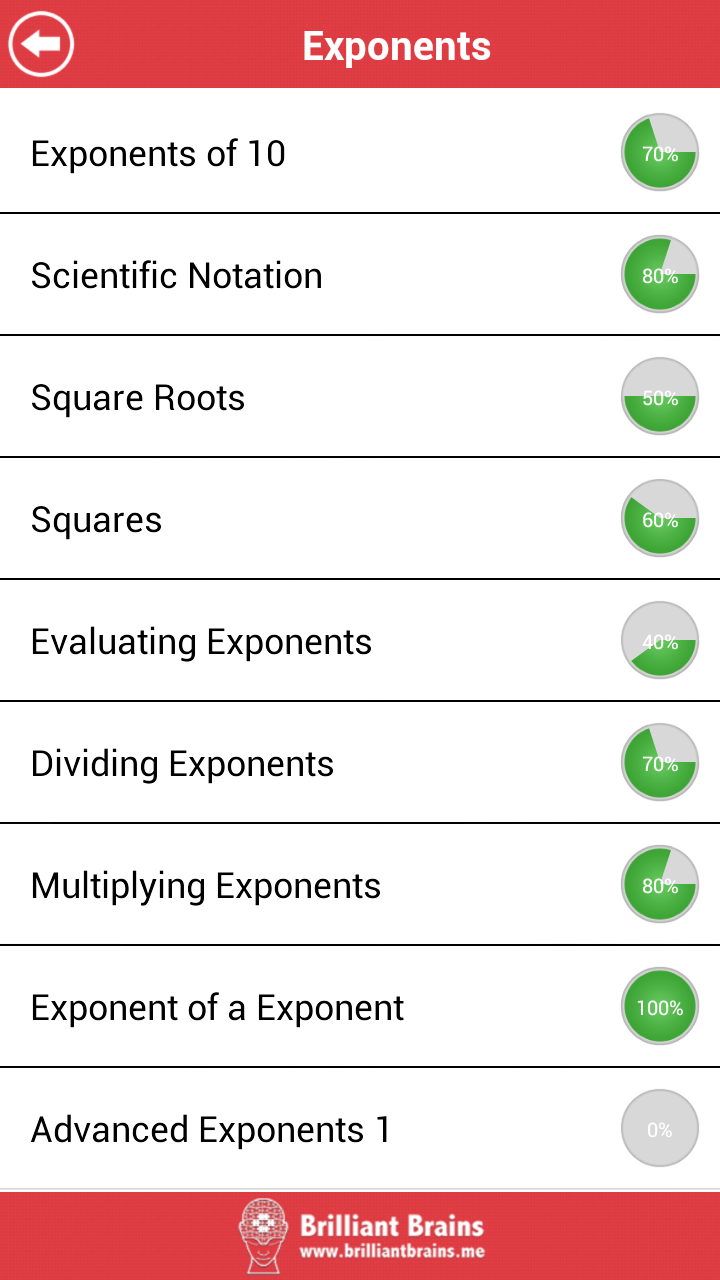Screen dimensions: 720x1280
Task: Click the 40% progress circle for Evaluating Exponents
Action: pyautogui.click(x=660, y=640)
